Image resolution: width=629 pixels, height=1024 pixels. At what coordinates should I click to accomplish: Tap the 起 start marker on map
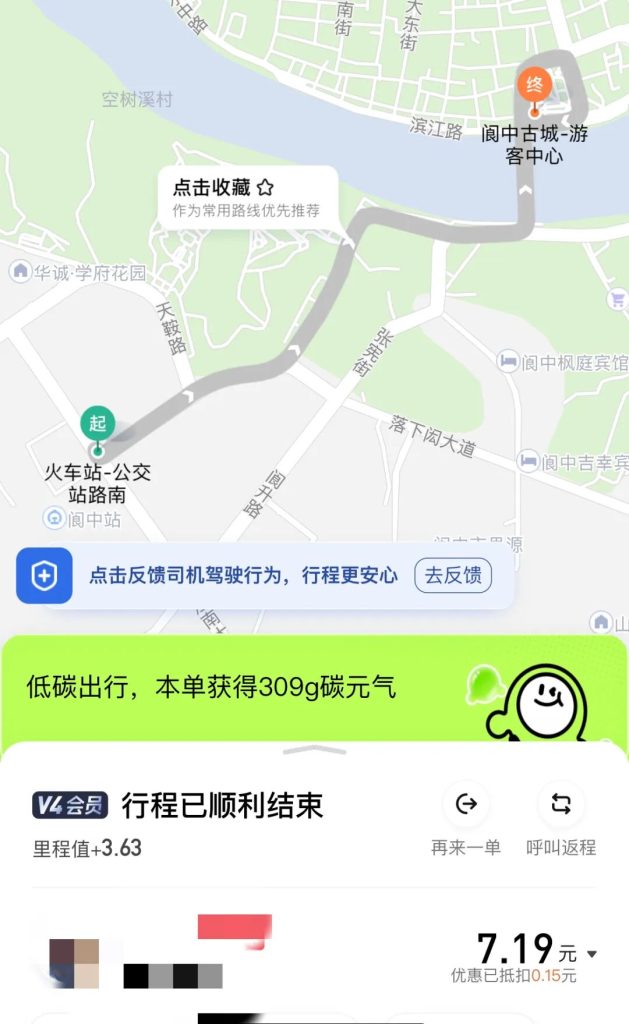tap(97, 425)
